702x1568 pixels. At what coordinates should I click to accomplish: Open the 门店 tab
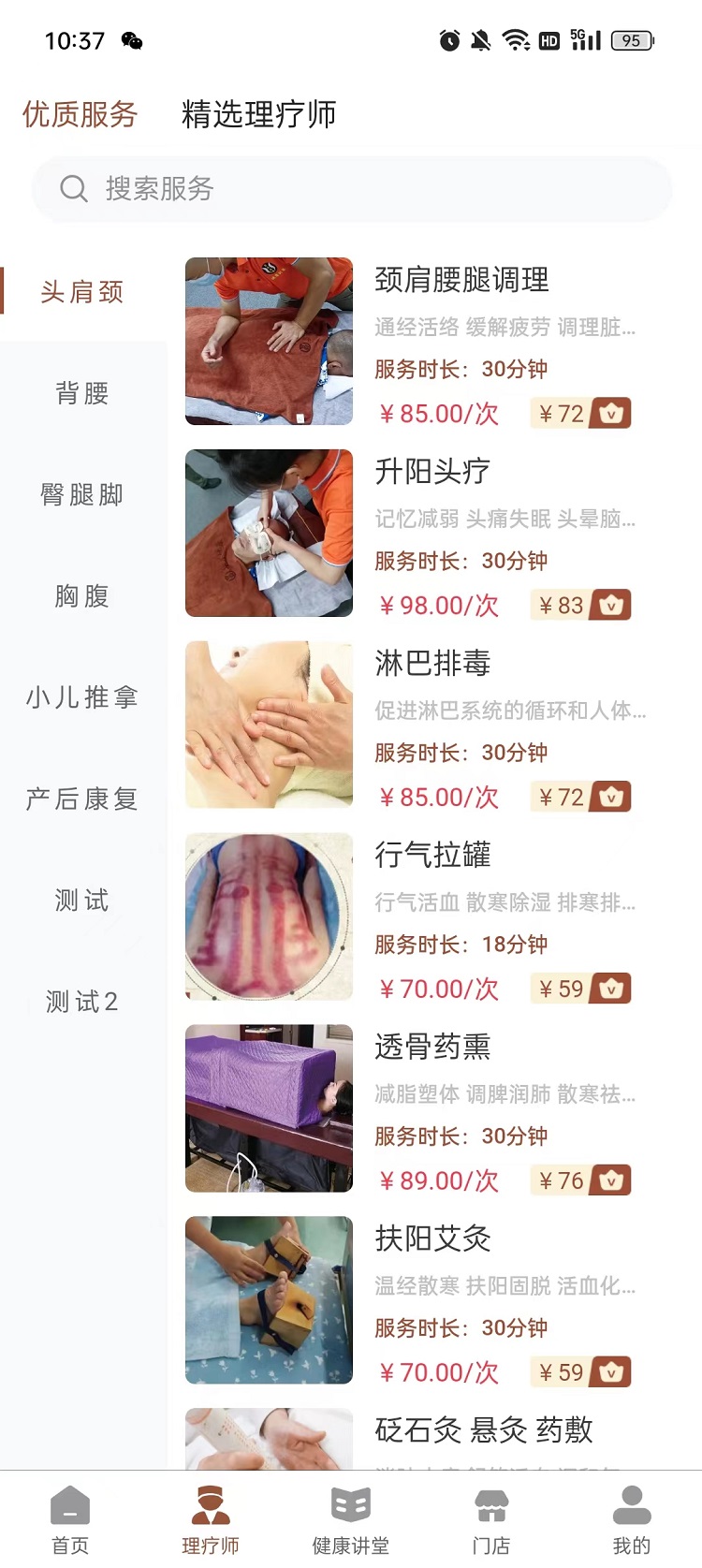pyautogui.click(x=491, y=1518)
